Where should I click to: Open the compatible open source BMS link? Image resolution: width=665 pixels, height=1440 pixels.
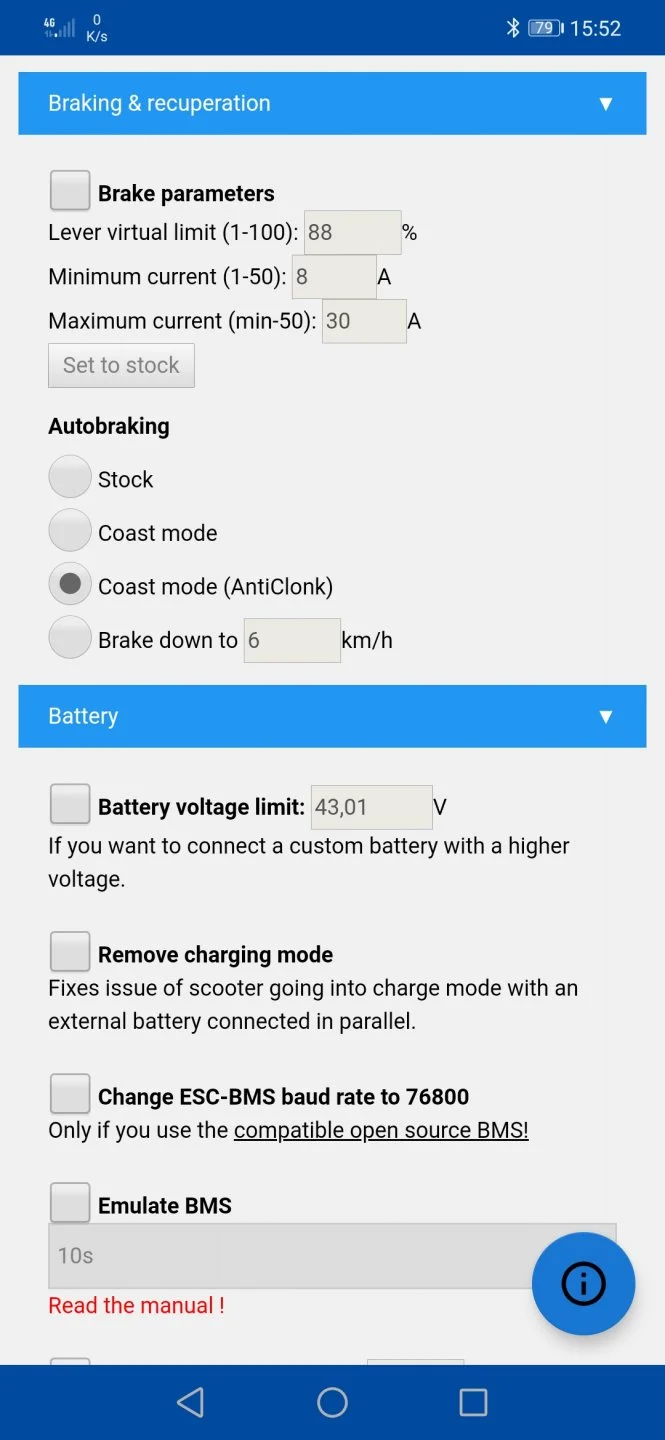pos(381,1130)
